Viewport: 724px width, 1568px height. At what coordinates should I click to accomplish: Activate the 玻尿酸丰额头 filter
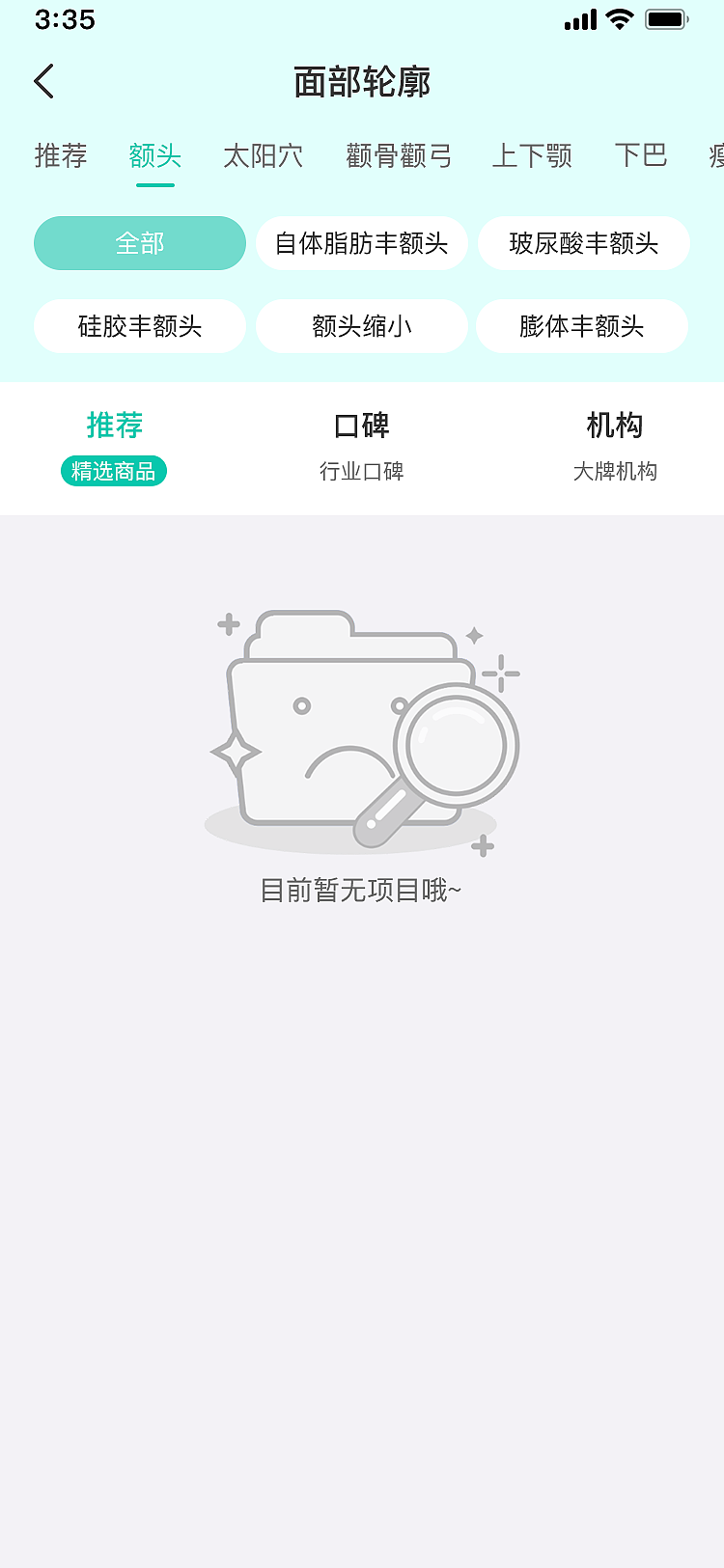583,243
